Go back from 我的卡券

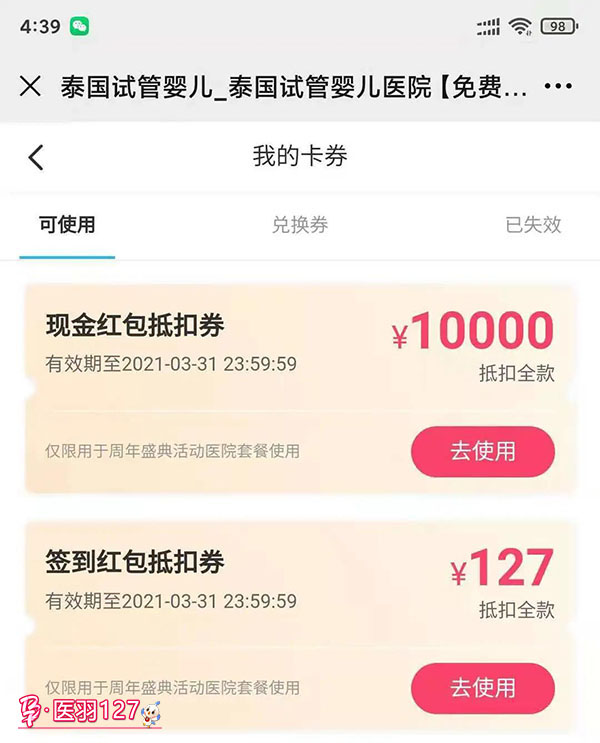pyautogui.click(x=36, y=157)
